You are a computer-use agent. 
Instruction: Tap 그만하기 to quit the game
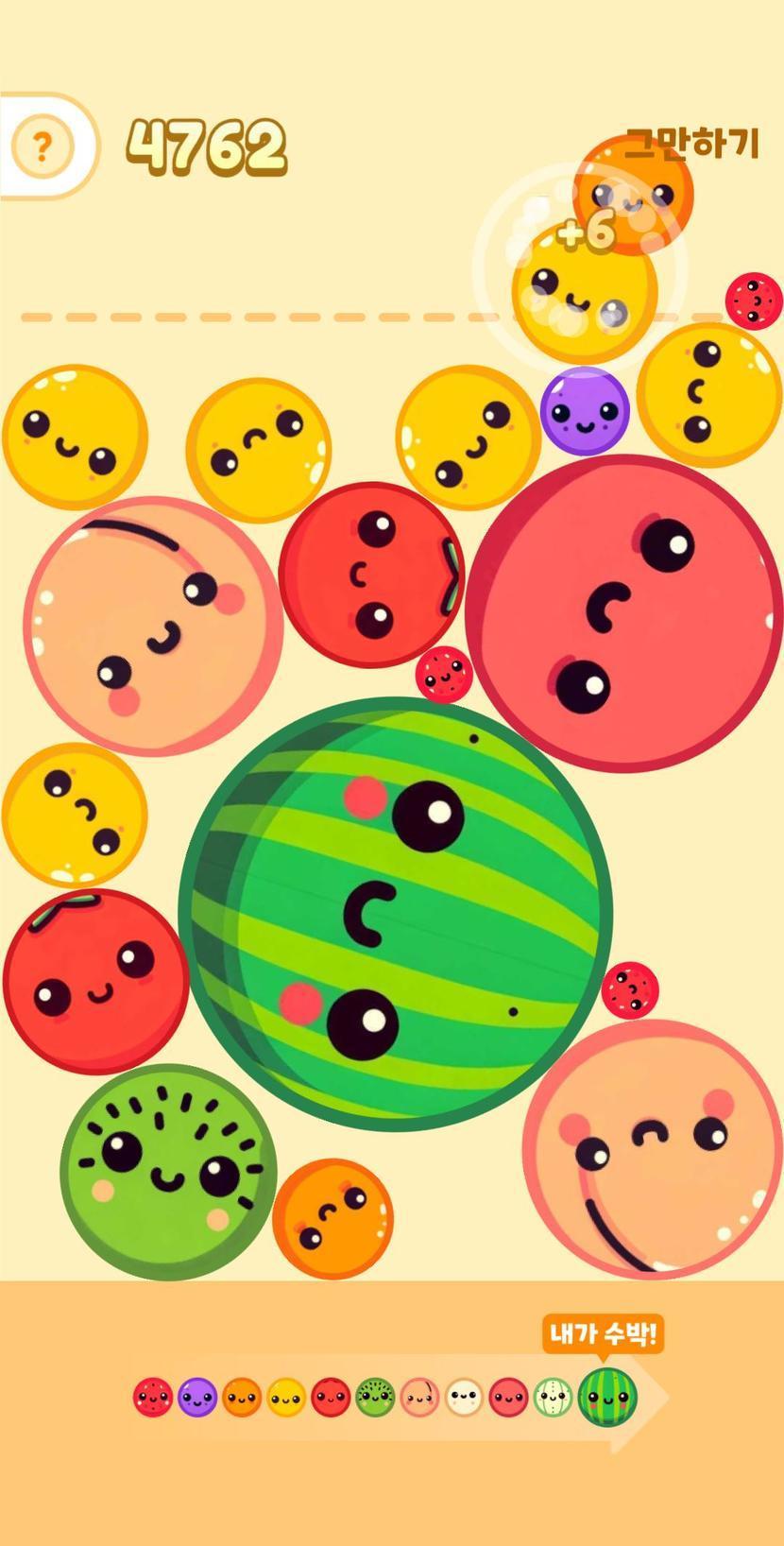692,144
